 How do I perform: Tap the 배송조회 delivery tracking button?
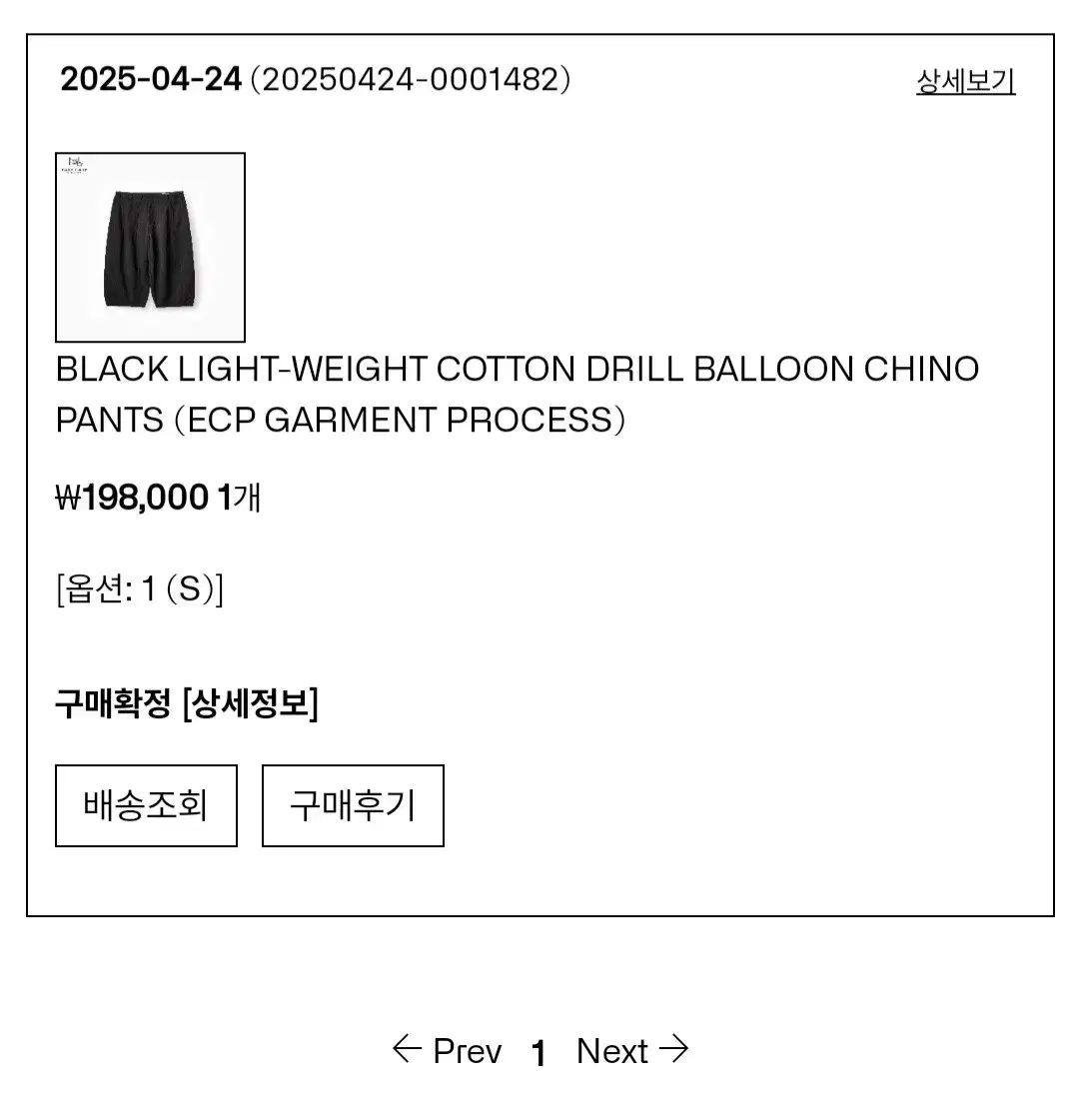point(146,805)
